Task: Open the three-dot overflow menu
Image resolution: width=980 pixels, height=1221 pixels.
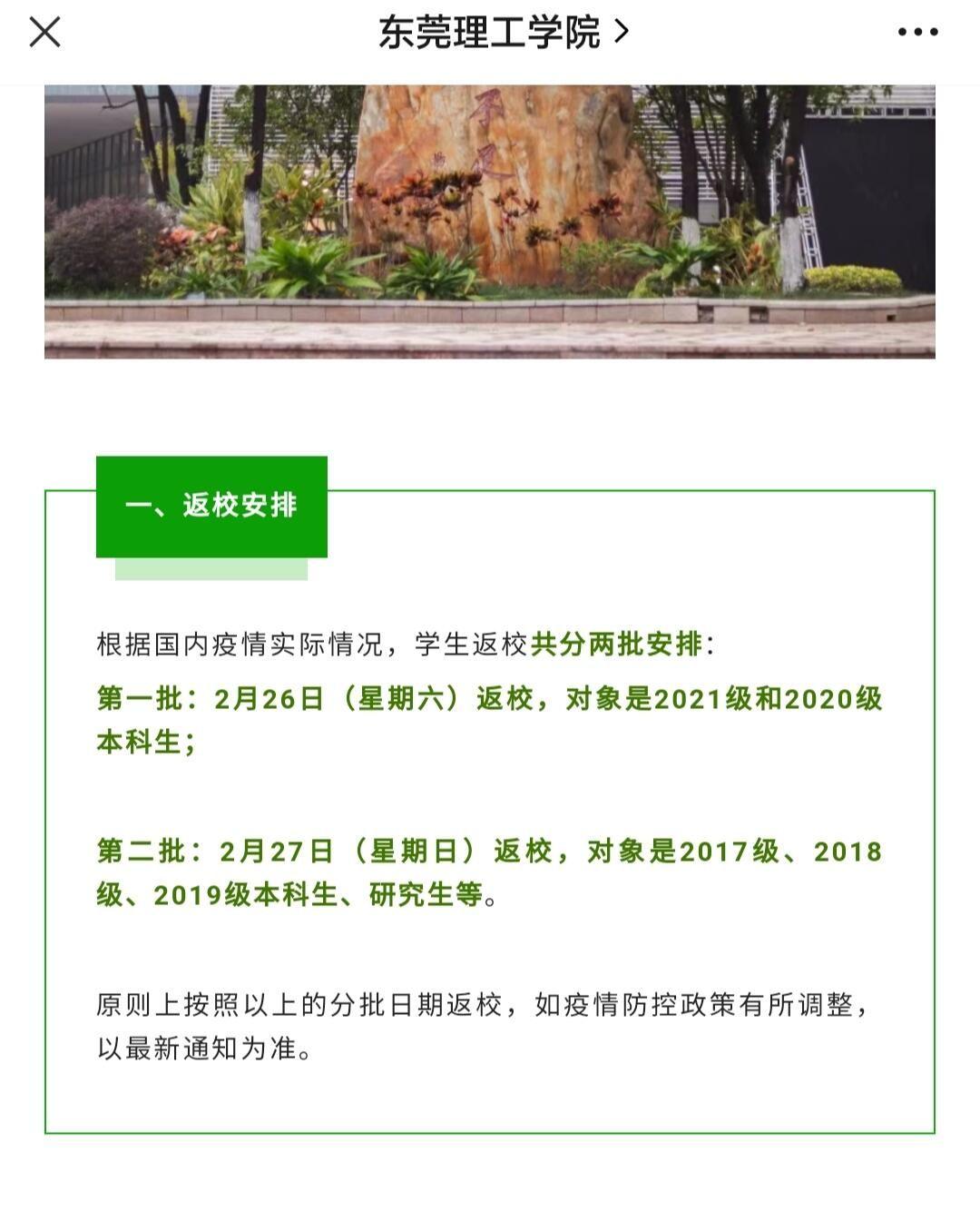Action: click(x=917, y=33)
